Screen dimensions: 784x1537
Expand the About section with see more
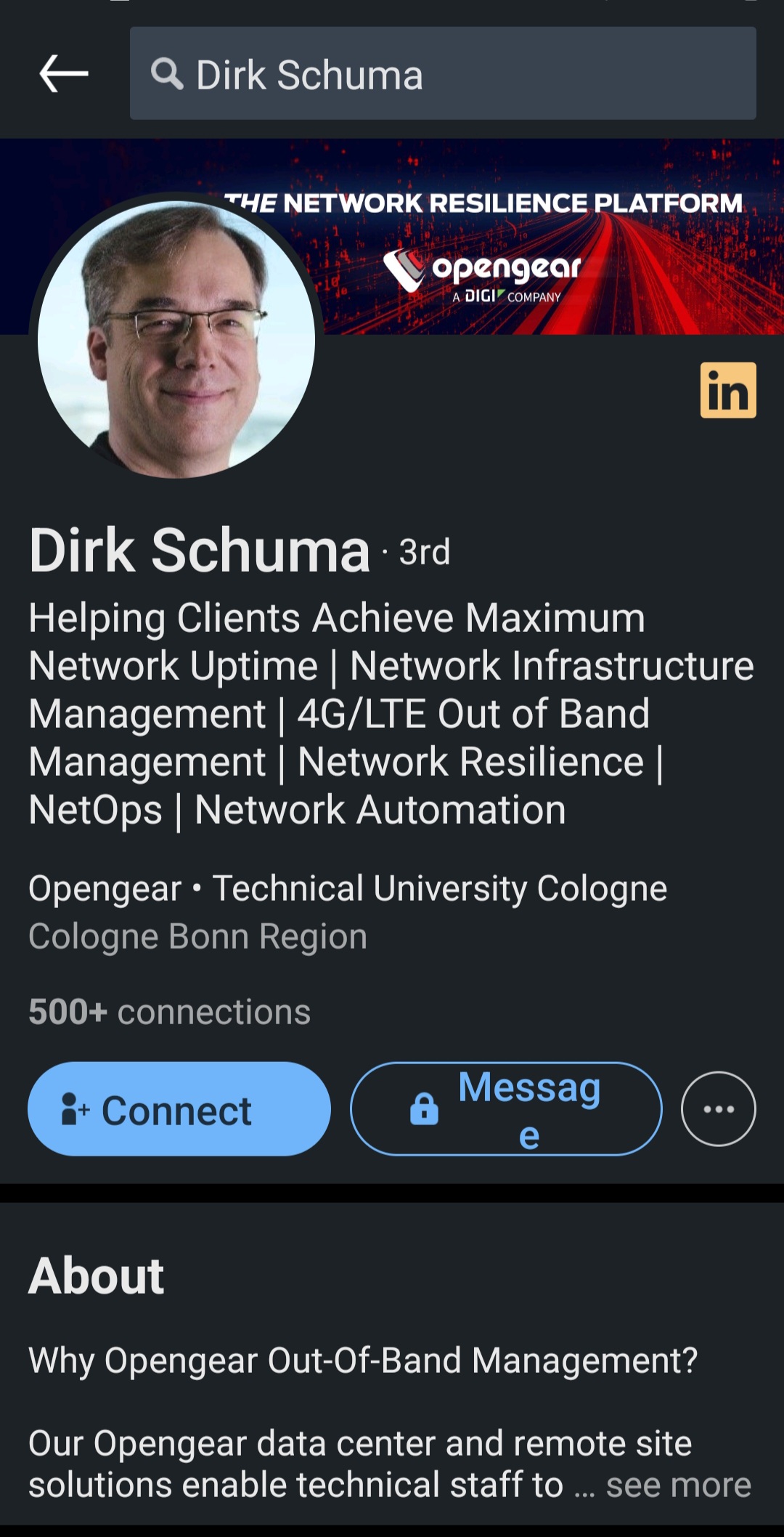pos(678,1485)
